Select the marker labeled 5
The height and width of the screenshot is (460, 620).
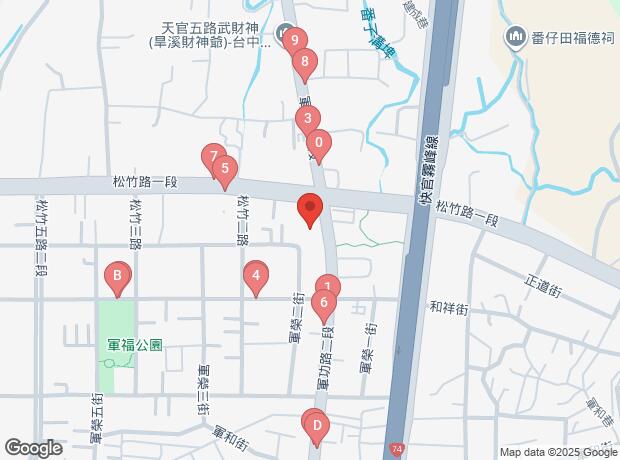tap(225, 169)
